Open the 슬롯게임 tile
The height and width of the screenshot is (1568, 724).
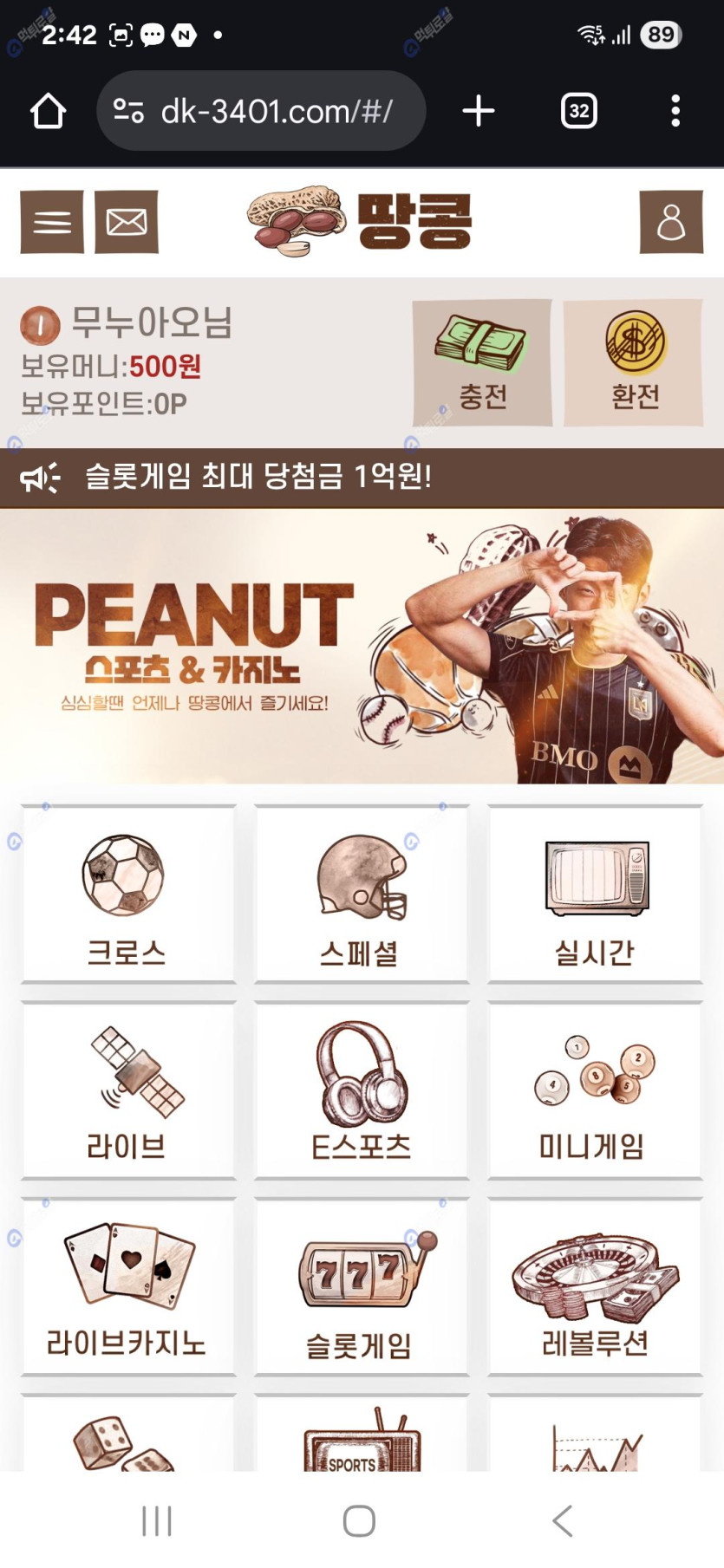tap(362, 1287)
